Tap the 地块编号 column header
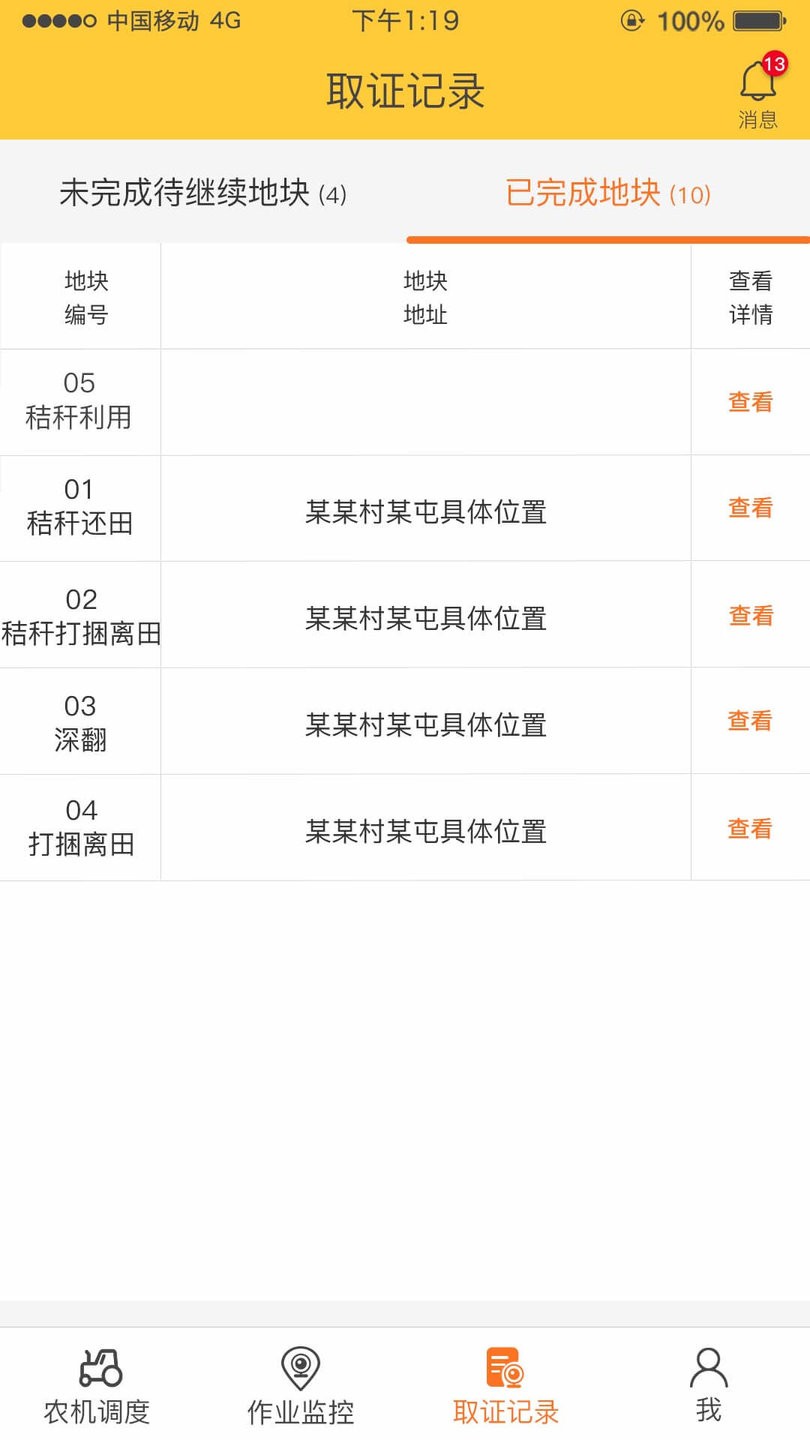 point(80,296)
